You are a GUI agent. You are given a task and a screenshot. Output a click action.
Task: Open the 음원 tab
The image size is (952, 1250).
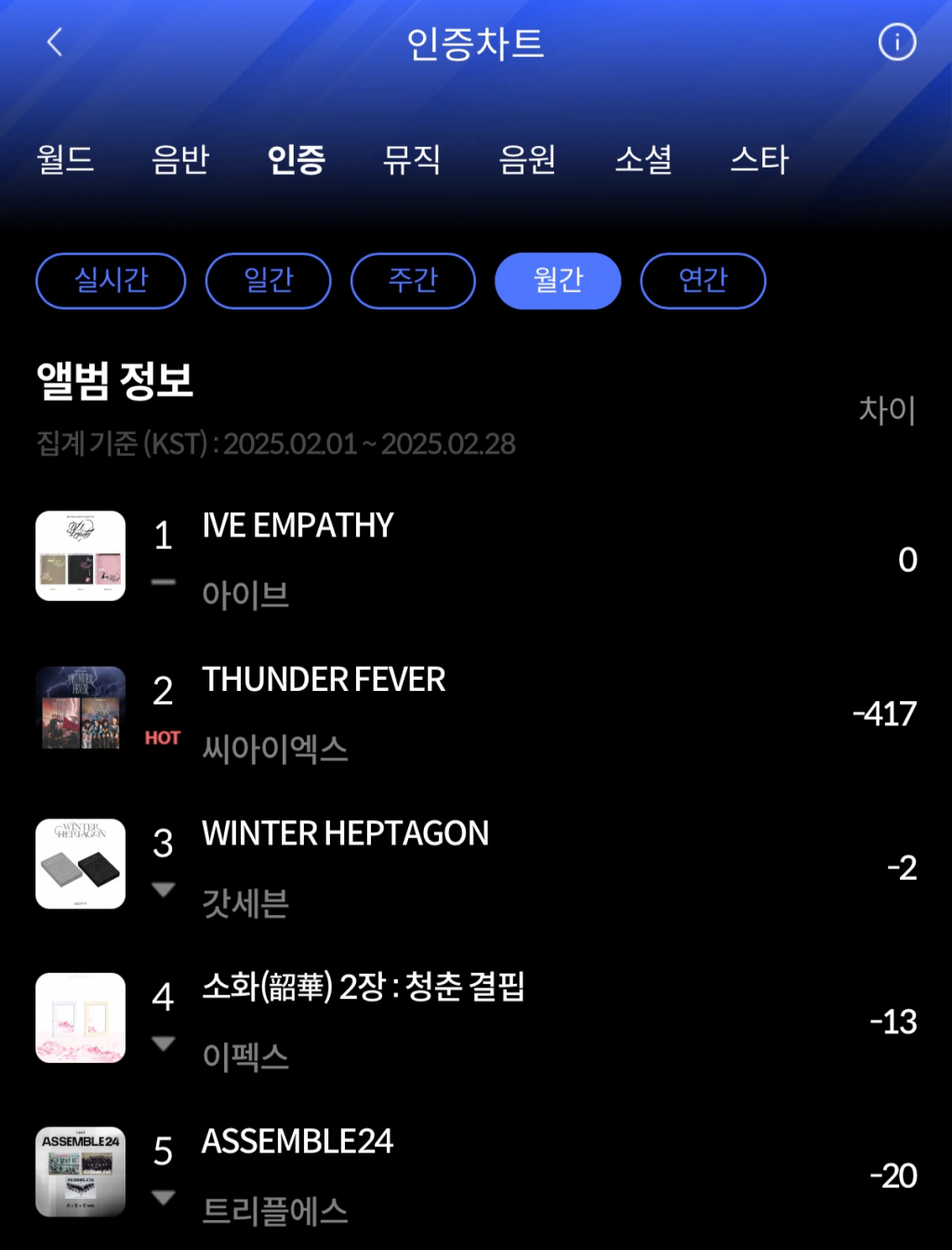pyautogui.click(x=527, y=159)
